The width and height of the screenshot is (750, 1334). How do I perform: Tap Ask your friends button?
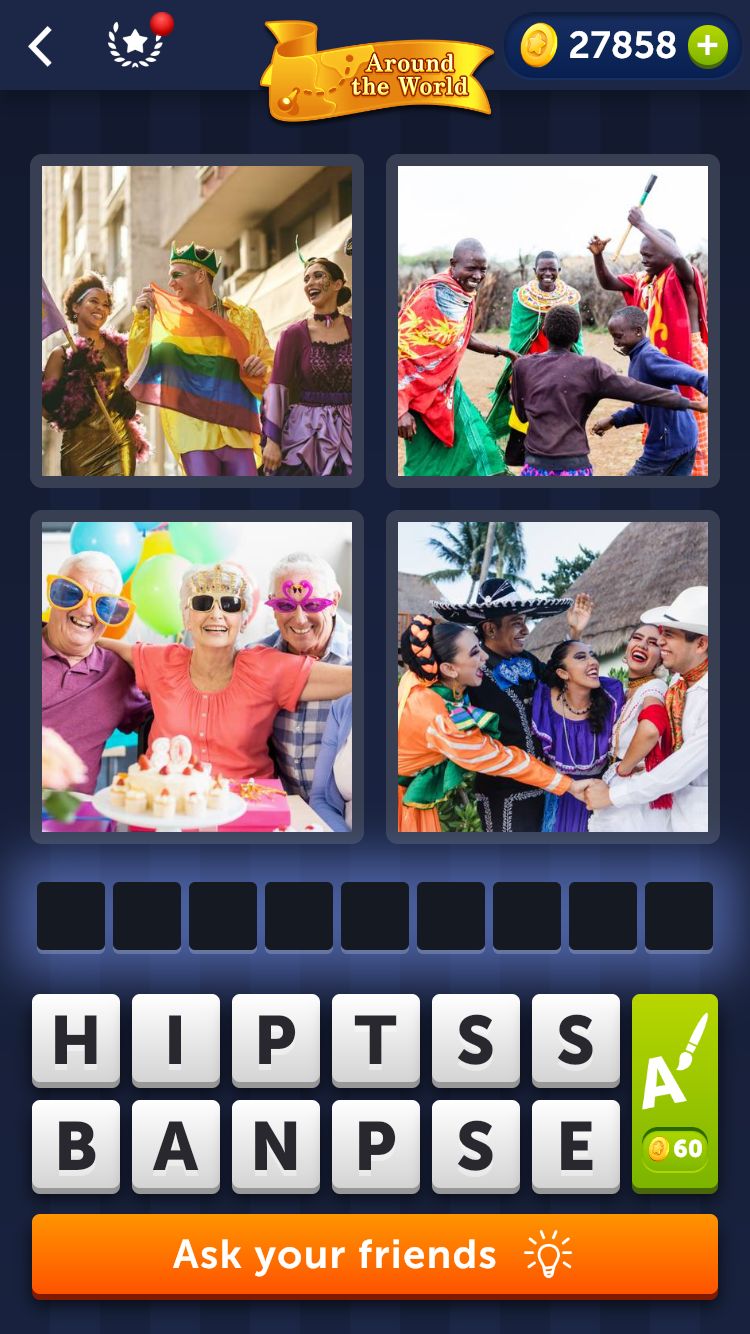[375, 1255]
